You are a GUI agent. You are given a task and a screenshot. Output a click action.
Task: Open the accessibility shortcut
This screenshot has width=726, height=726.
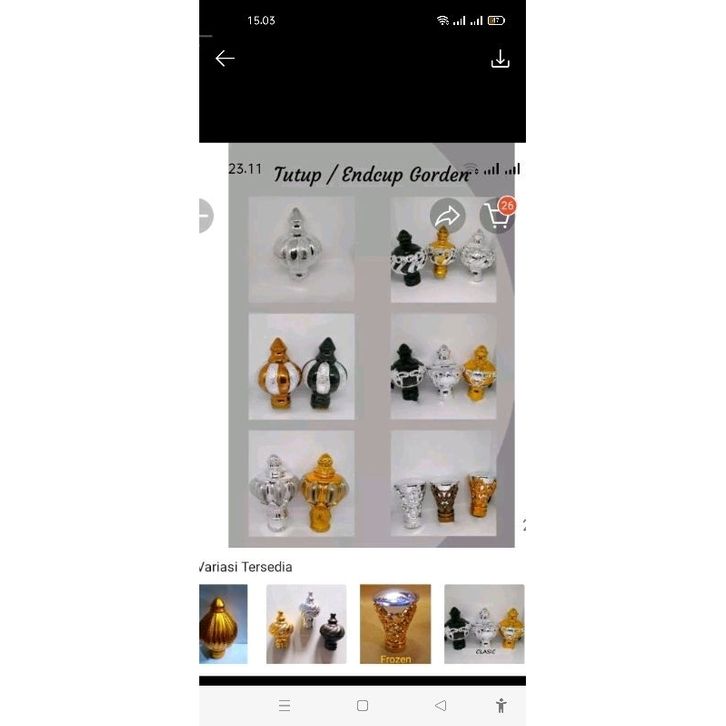[x=501, y=705]
